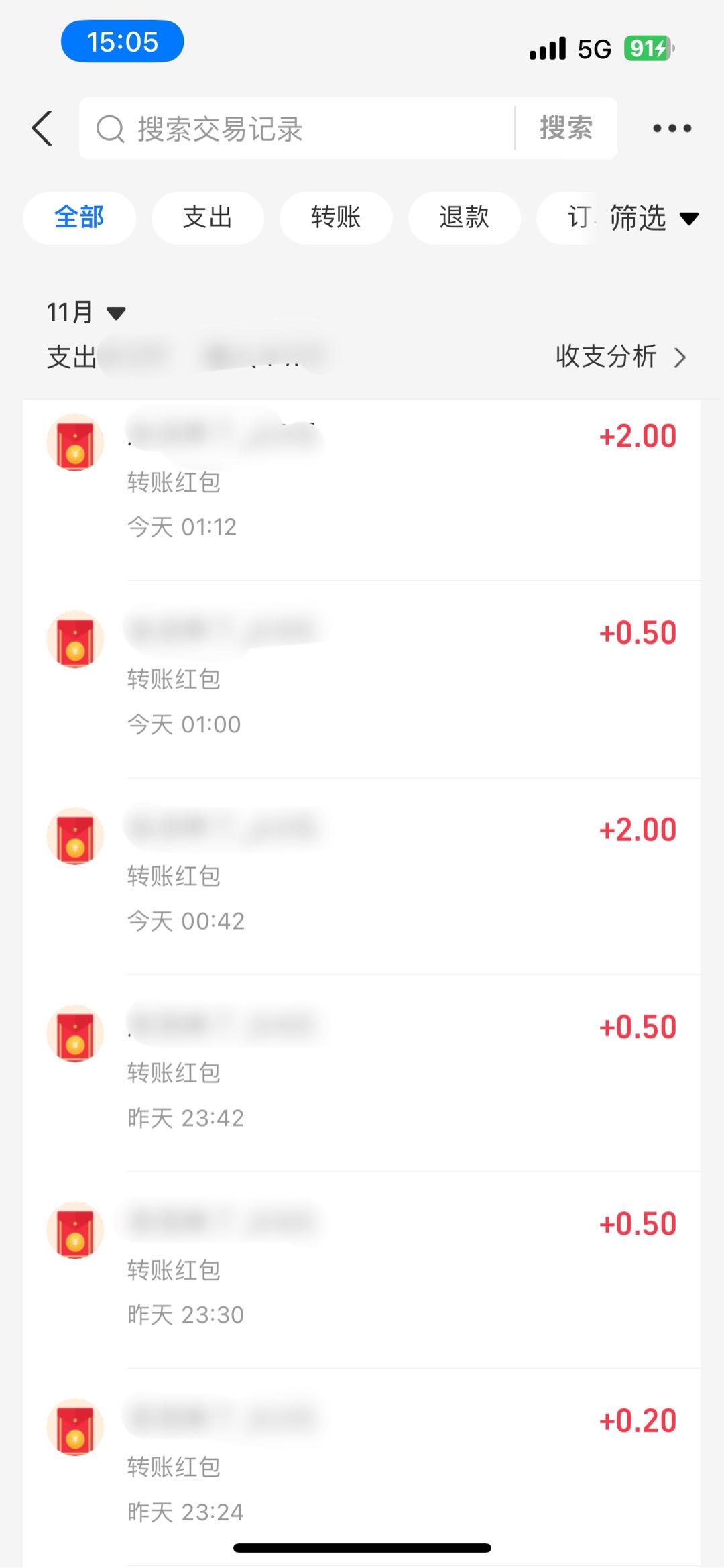Tap the 搜索 button
724x1568 pixels.
566,128
